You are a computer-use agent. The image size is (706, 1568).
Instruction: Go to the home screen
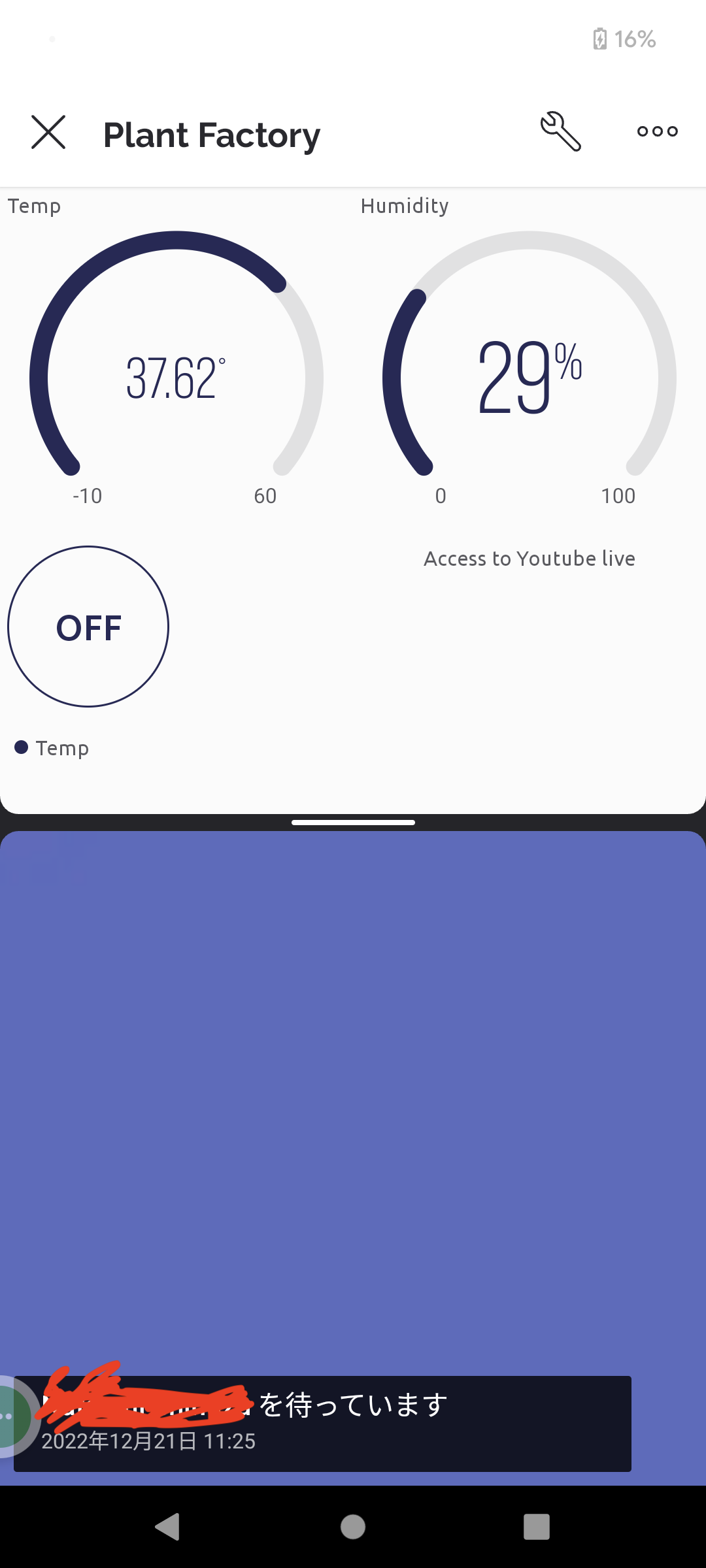353,1527
